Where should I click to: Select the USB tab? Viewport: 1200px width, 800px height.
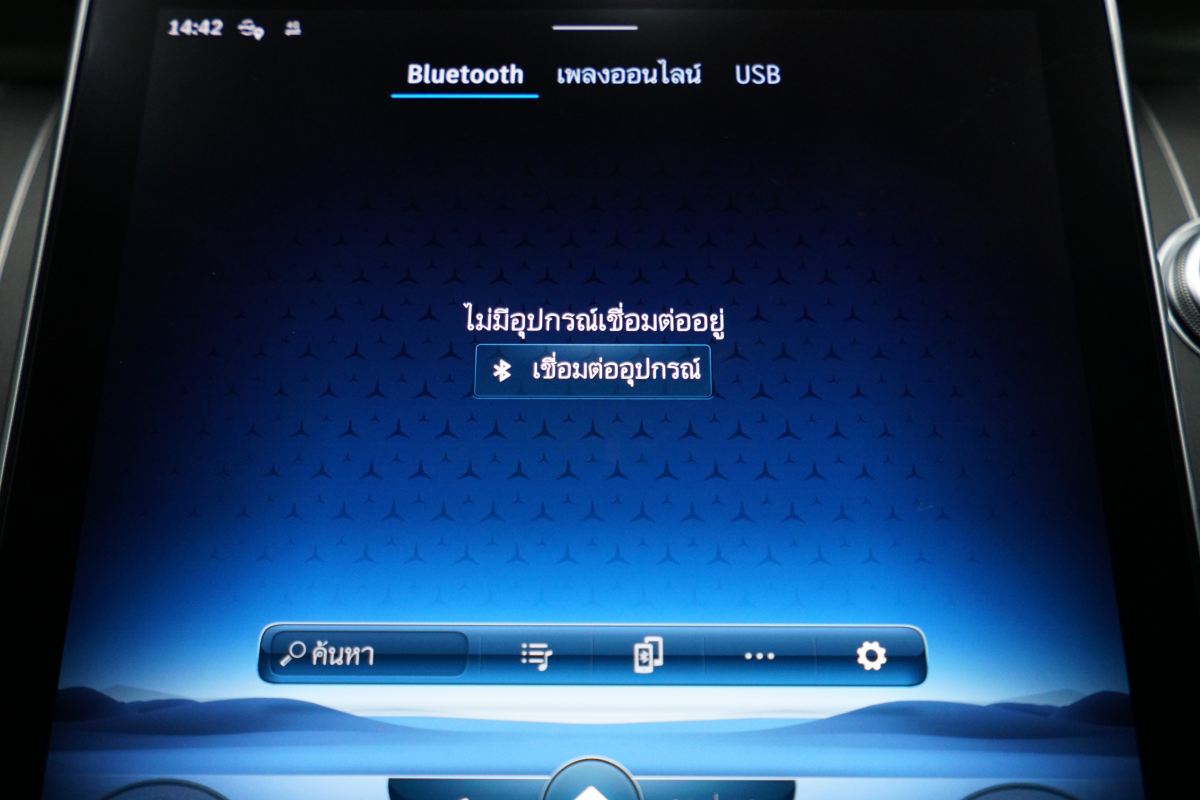click(x=757, y=75)
